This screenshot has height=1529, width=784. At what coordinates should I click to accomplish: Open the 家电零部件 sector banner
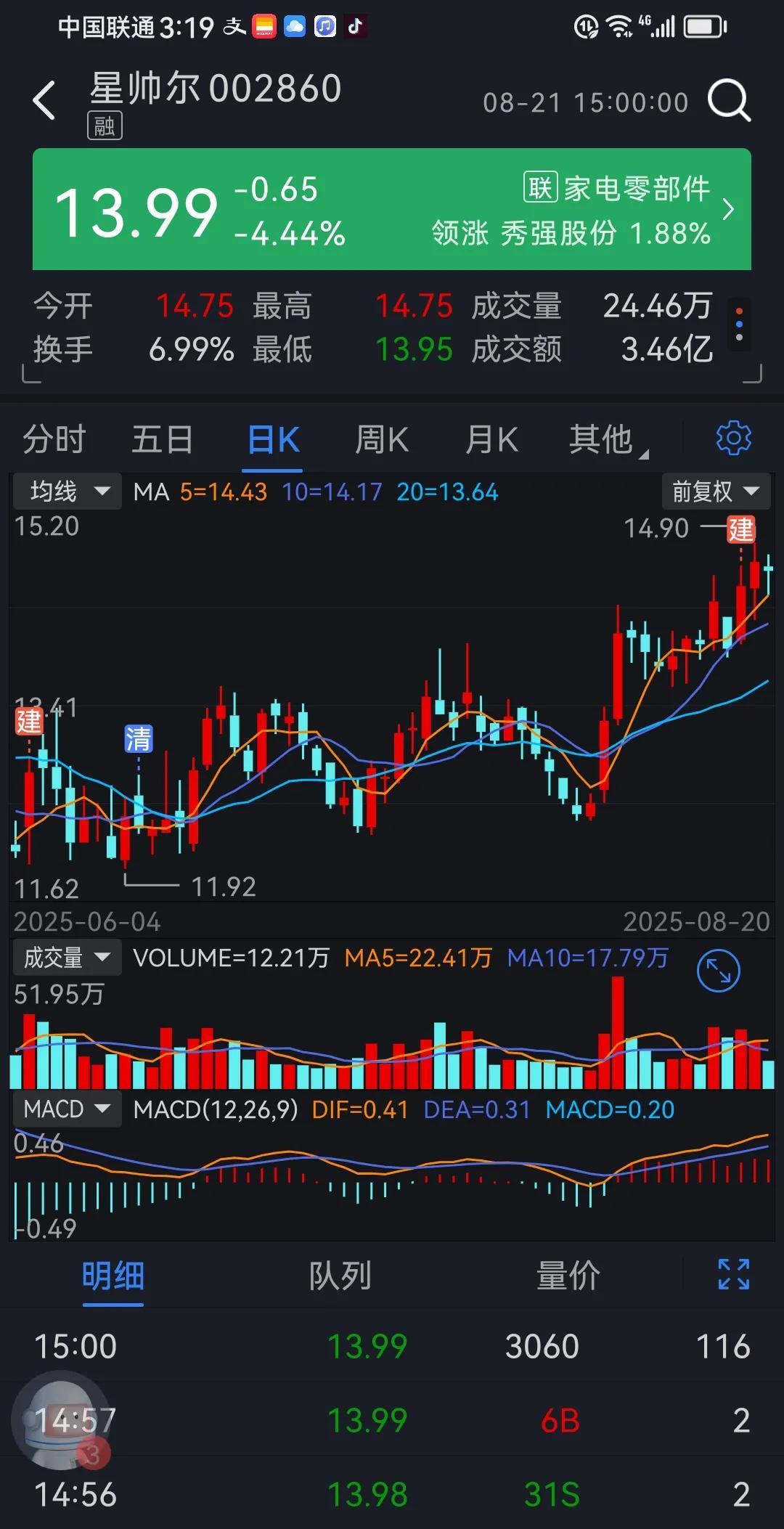click(x=617, y=209)
